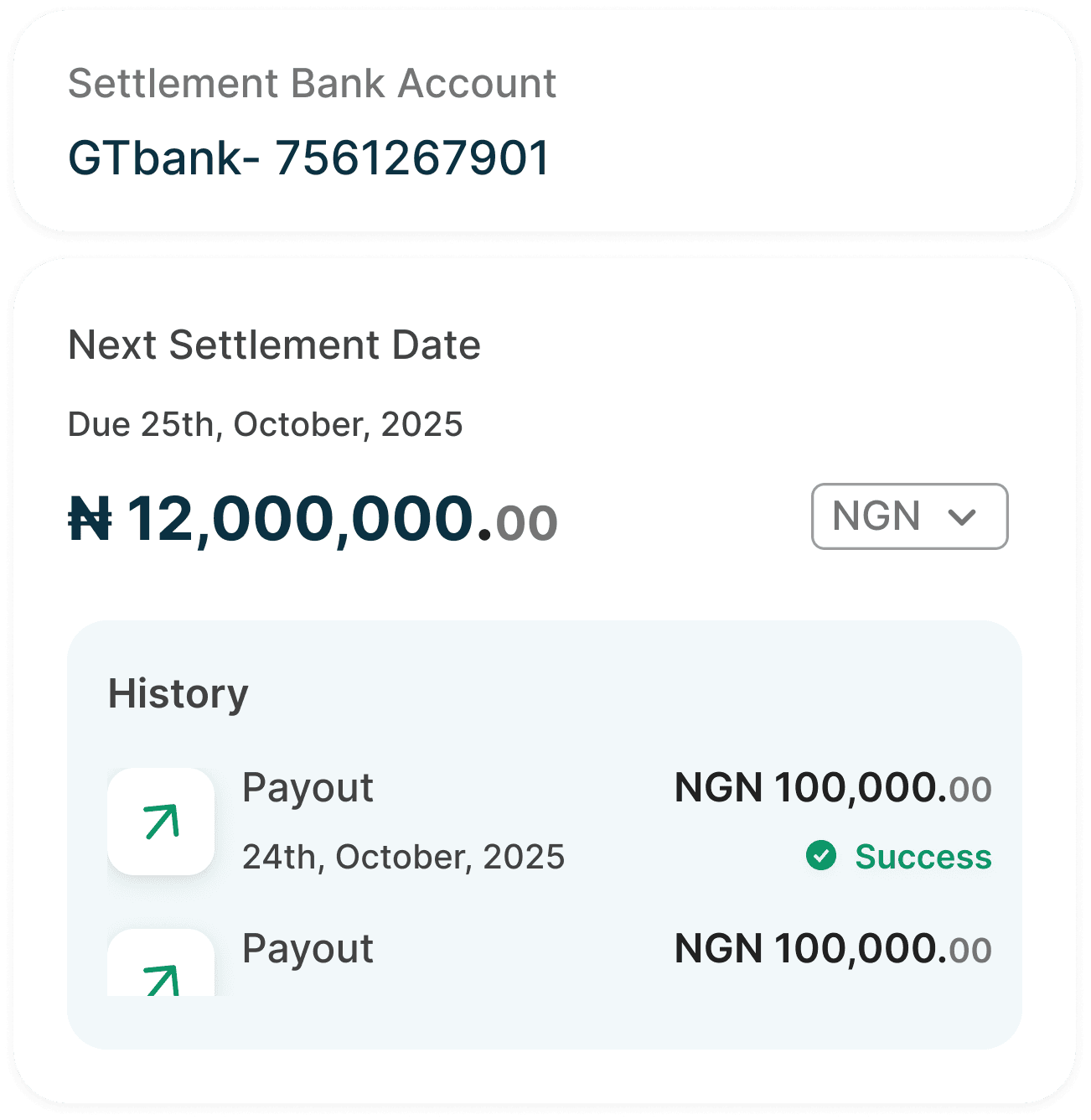The width and height of the screenshot is (1091, 1120).
Task: Click the outgoing transfer icon in History
Action: [161, 822]
